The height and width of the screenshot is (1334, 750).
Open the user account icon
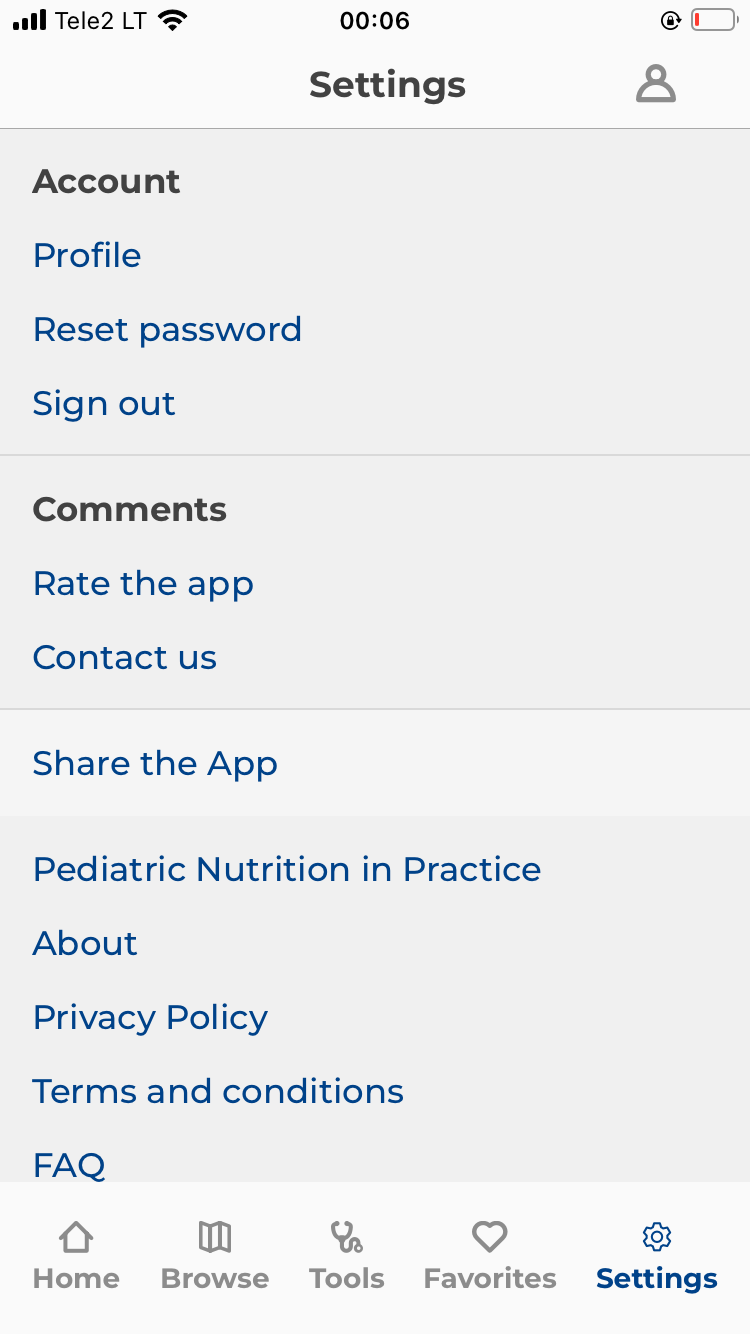(656, 84)
